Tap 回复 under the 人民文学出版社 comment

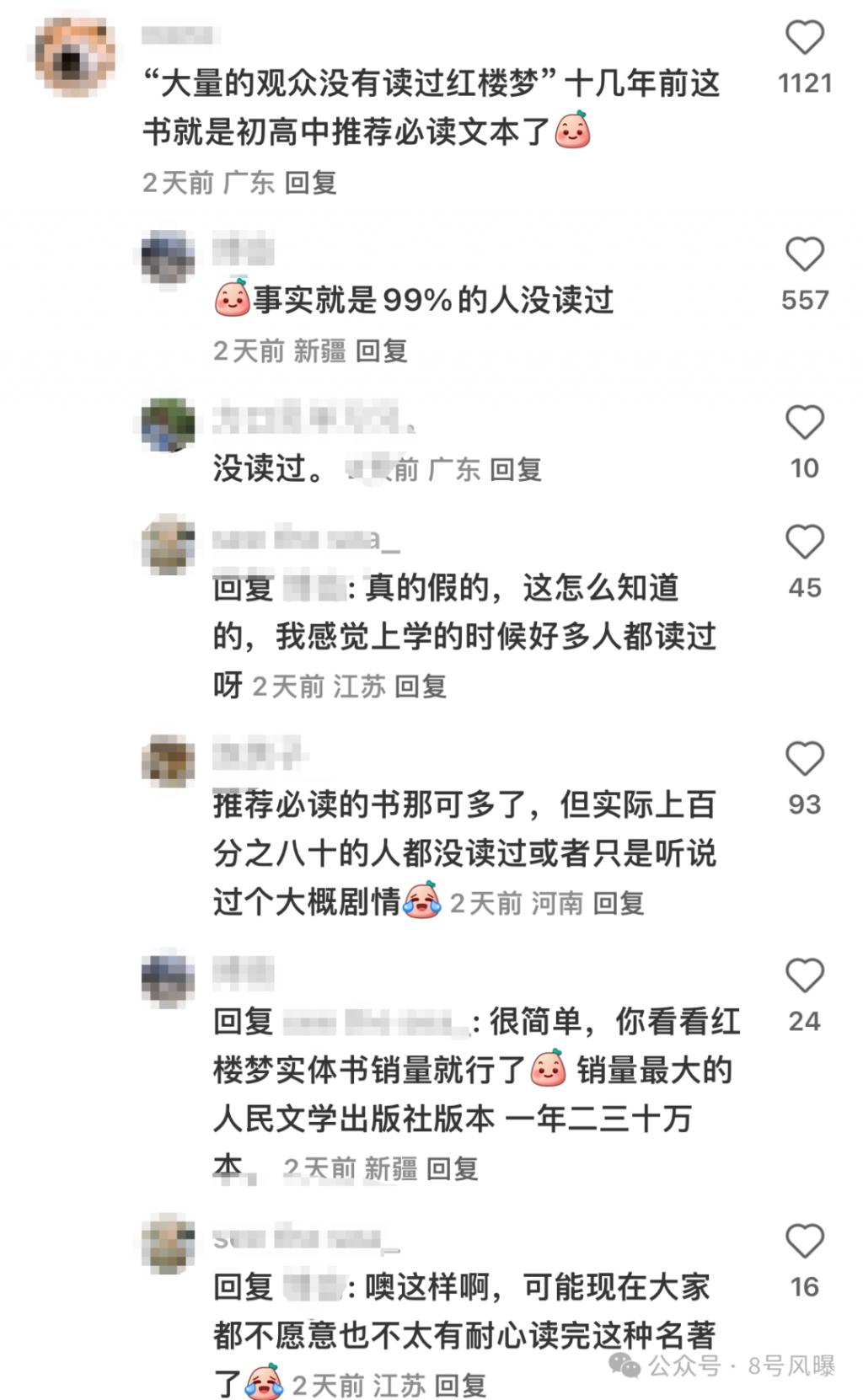click(x=452, y=1168)
